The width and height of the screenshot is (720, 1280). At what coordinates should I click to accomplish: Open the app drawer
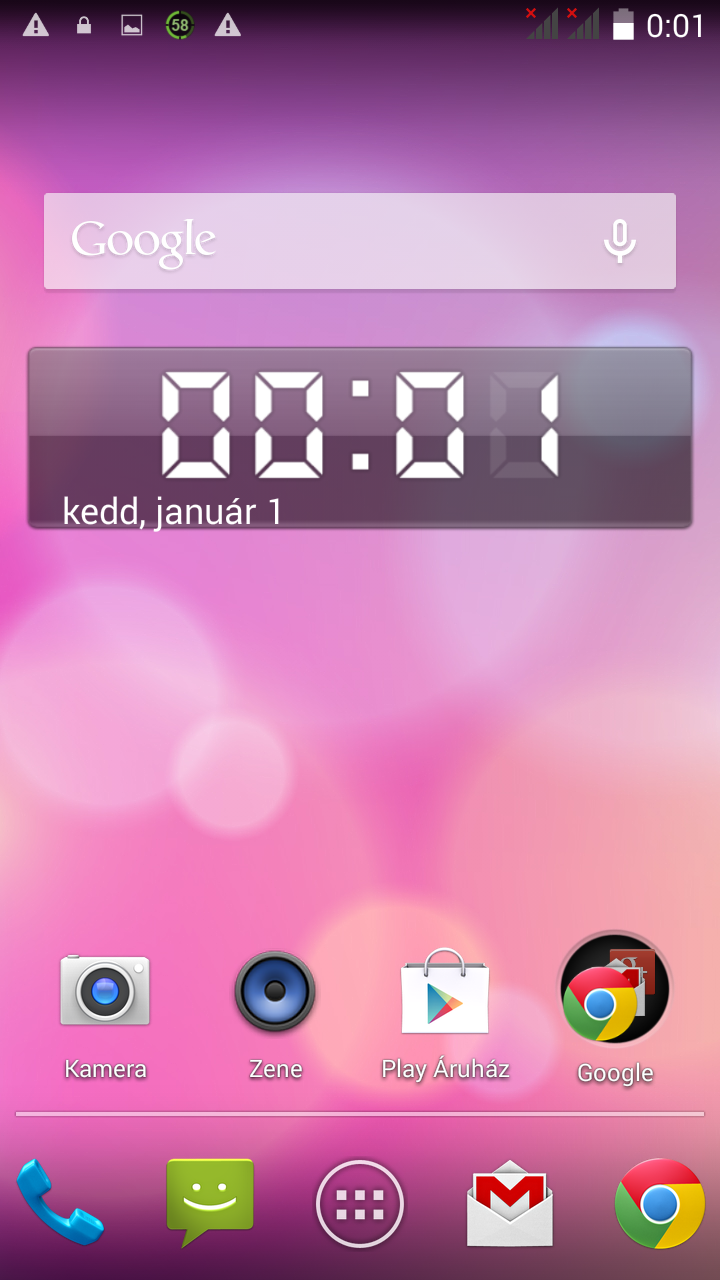point(360,1204)
